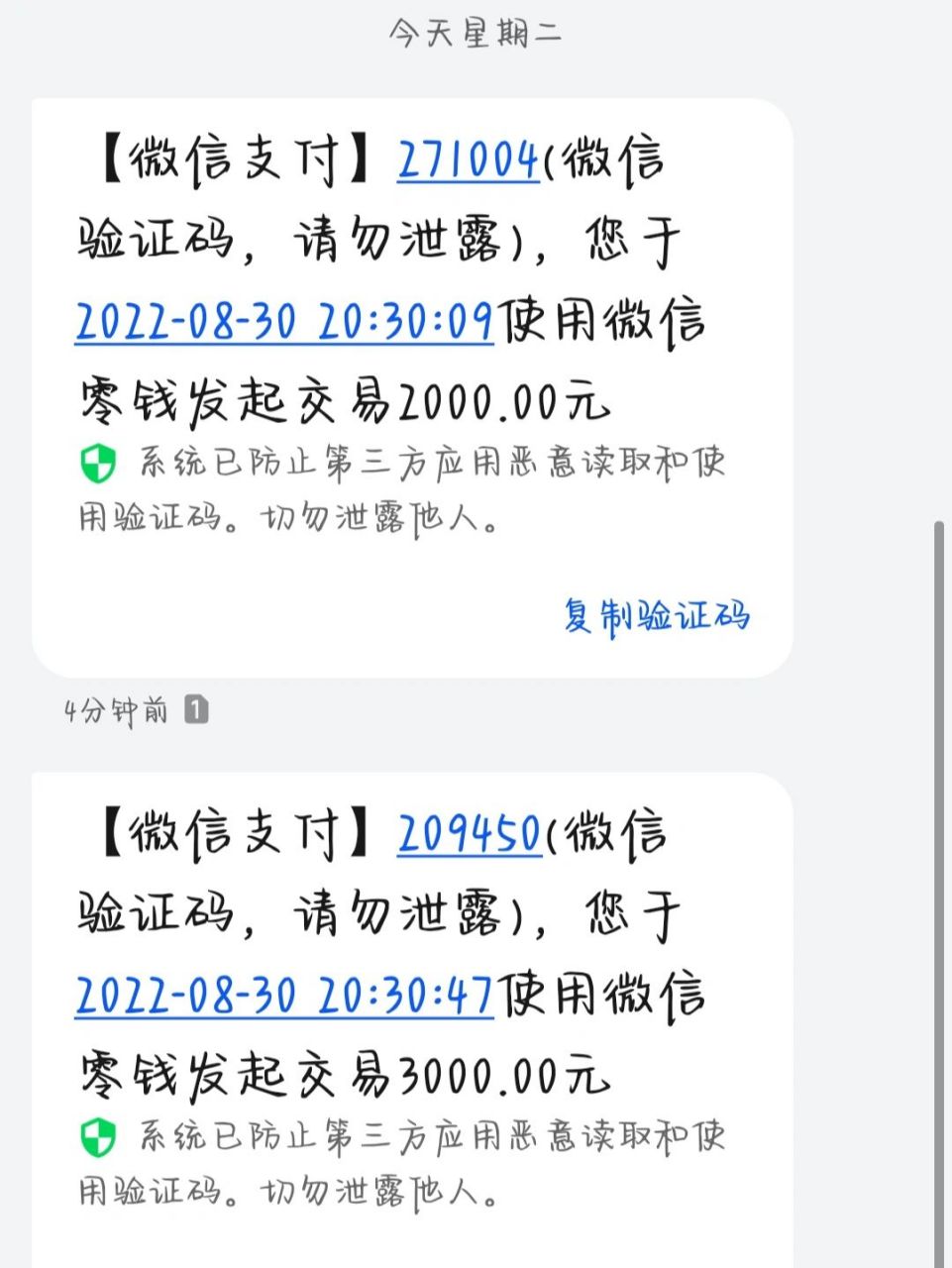The width and height of the screenshot is (952, 1268).
Task: Click the green shield icon in second message
Action: [x=97, y=1139]
